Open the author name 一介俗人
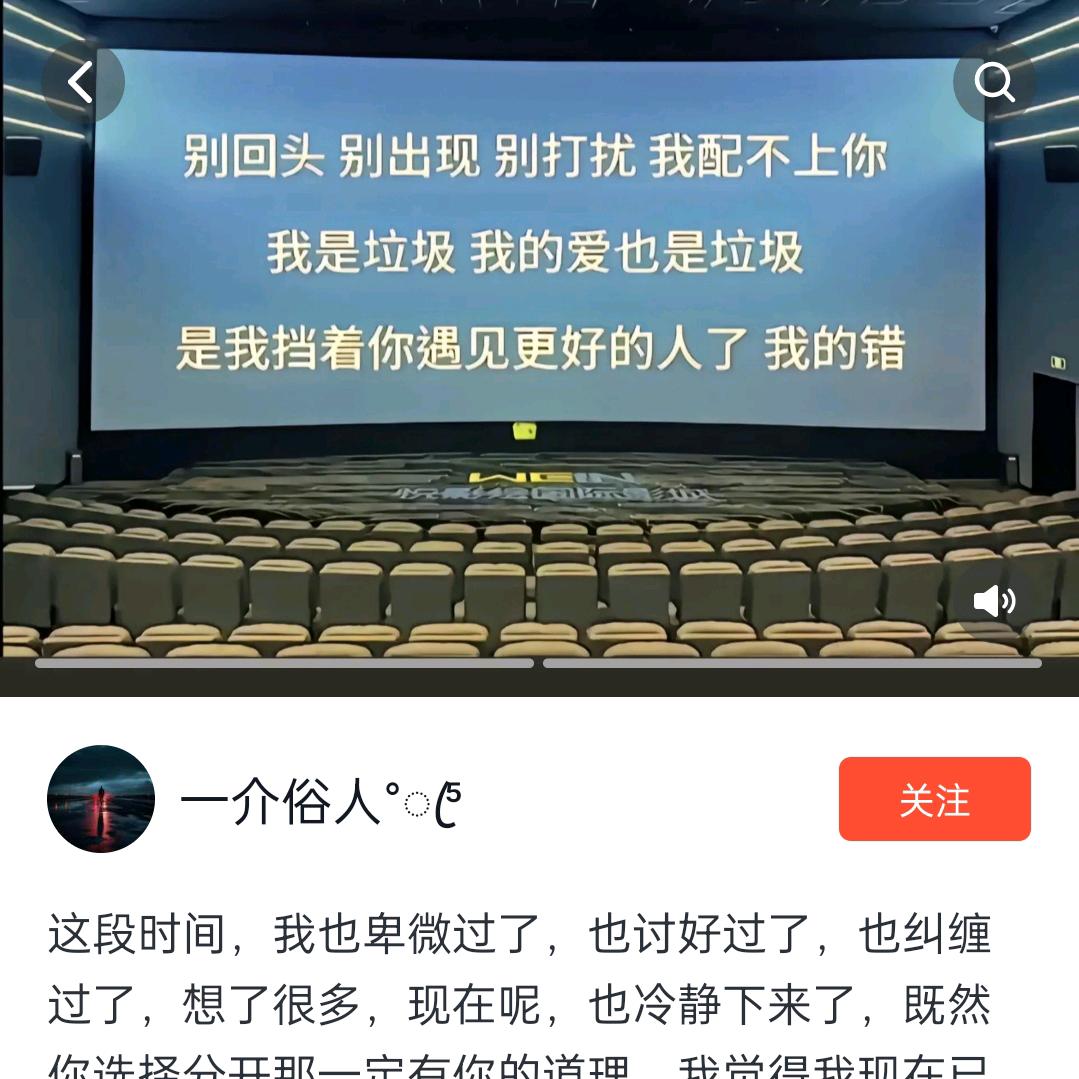Viewport: 1079px width, 1079px height. pos(321,802)
